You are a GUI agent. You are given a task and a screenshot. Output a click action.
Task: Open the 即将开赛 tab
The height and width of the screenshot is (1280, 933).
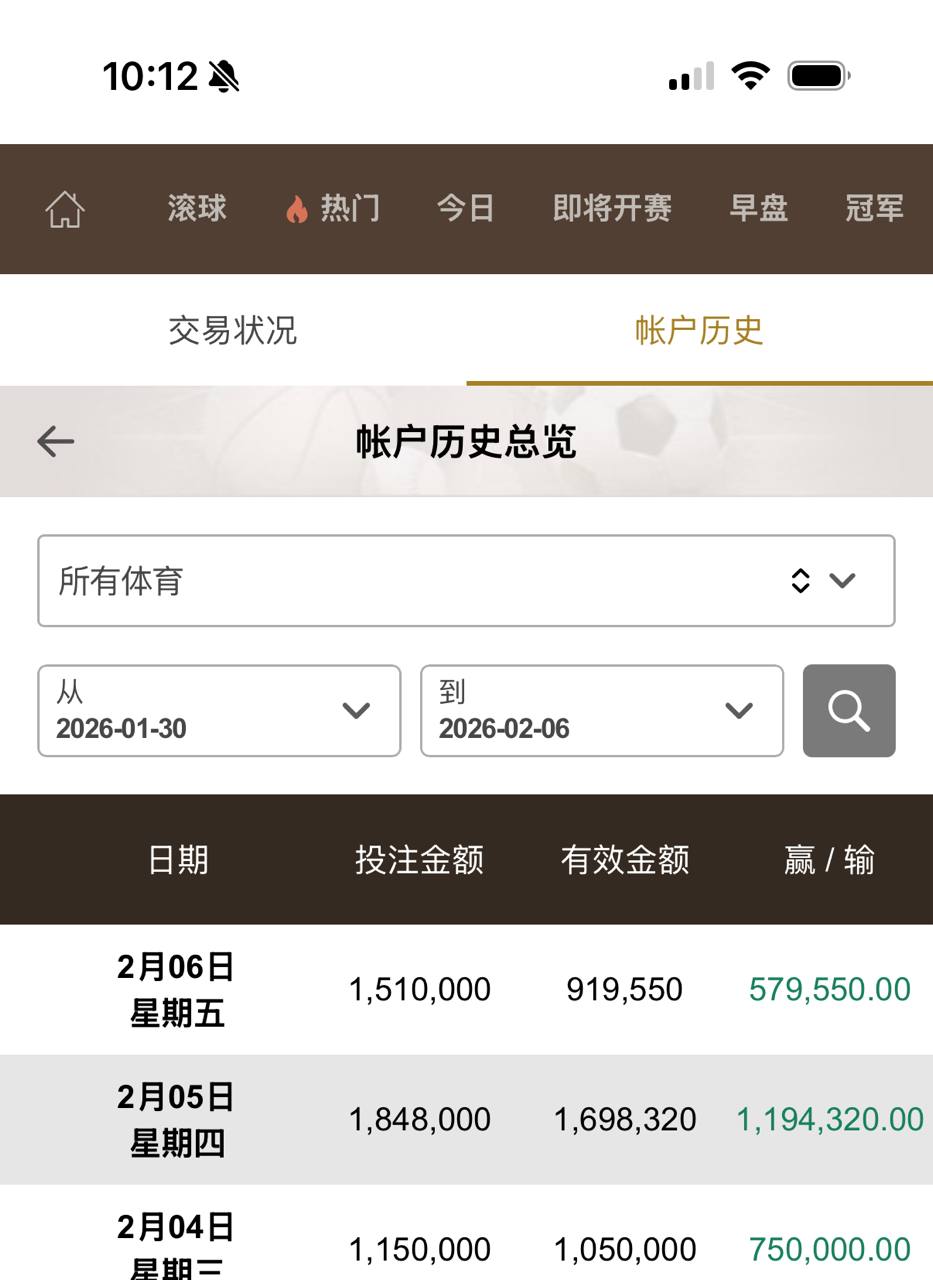pos(612,209)
